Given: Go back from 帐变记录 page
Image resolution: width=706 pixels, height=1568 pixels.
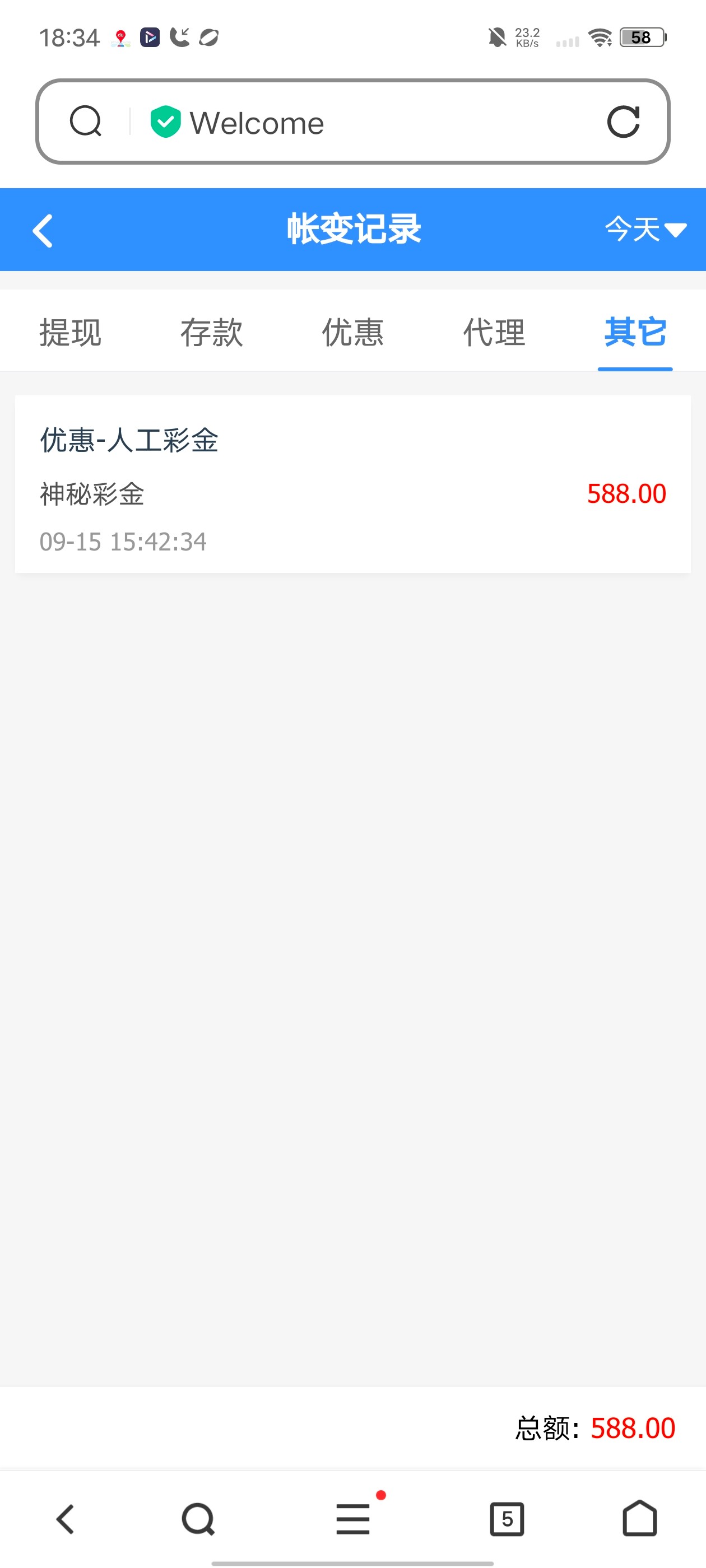Looking at the screenshot, I should pos(43,231).
